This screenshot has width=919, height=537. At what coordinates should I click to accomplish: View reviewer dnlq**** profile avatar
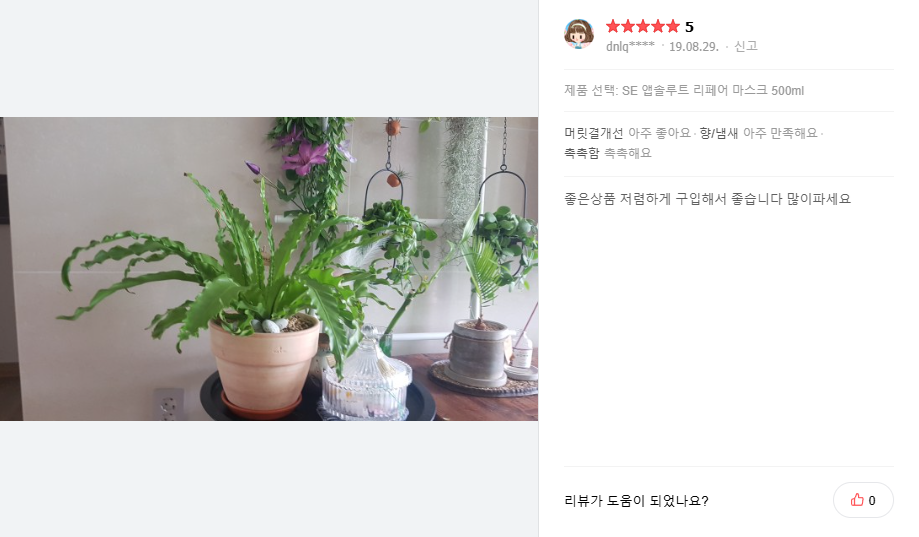click(579, 34)
